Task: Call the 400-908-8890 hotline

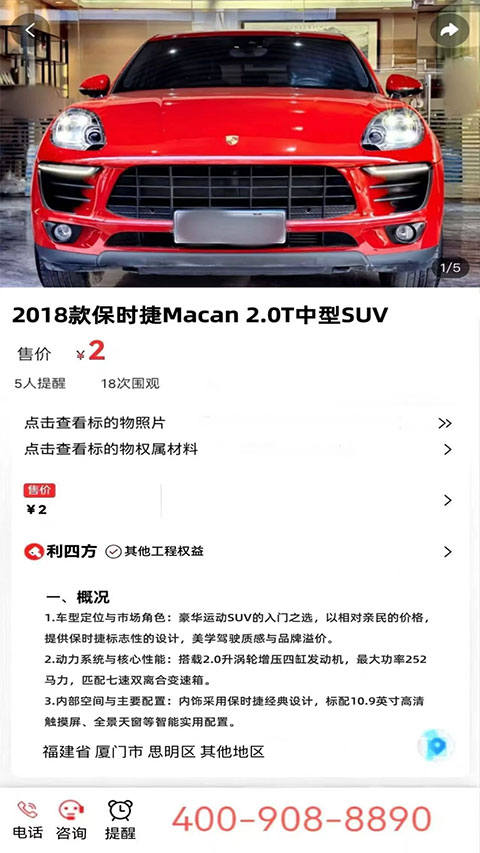Action: coord(302,820)
